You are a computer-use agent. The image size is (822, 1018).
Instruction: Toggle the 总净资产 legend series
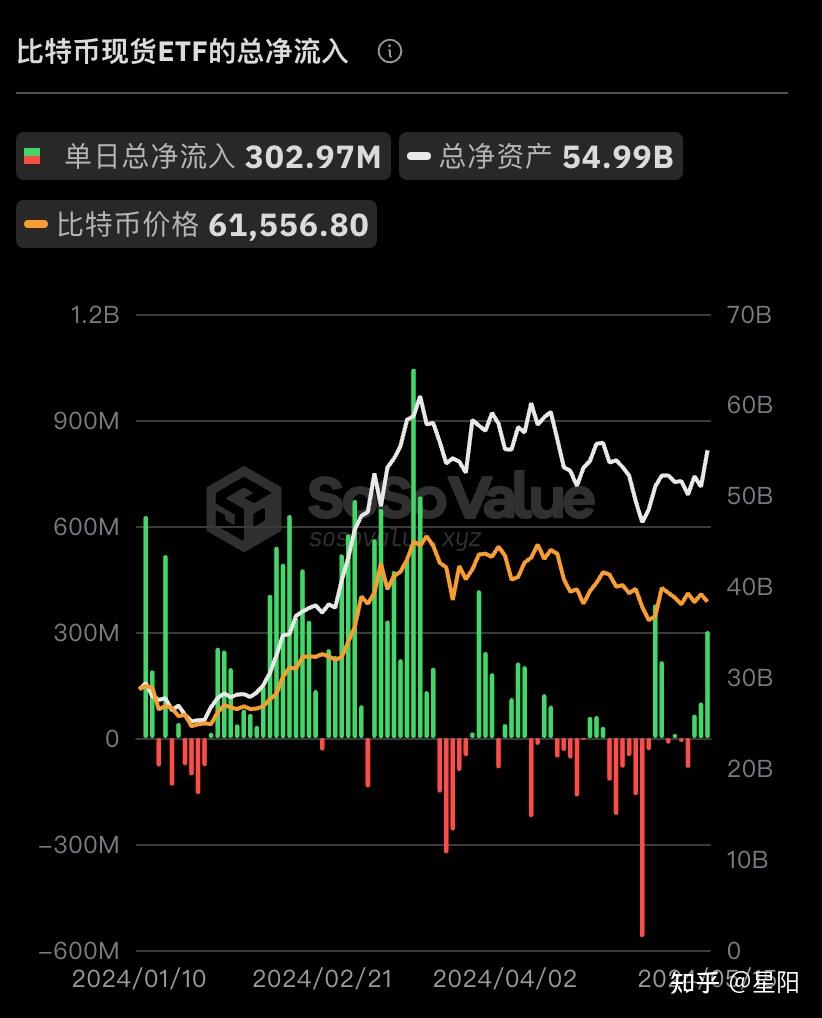pos(540,156)
